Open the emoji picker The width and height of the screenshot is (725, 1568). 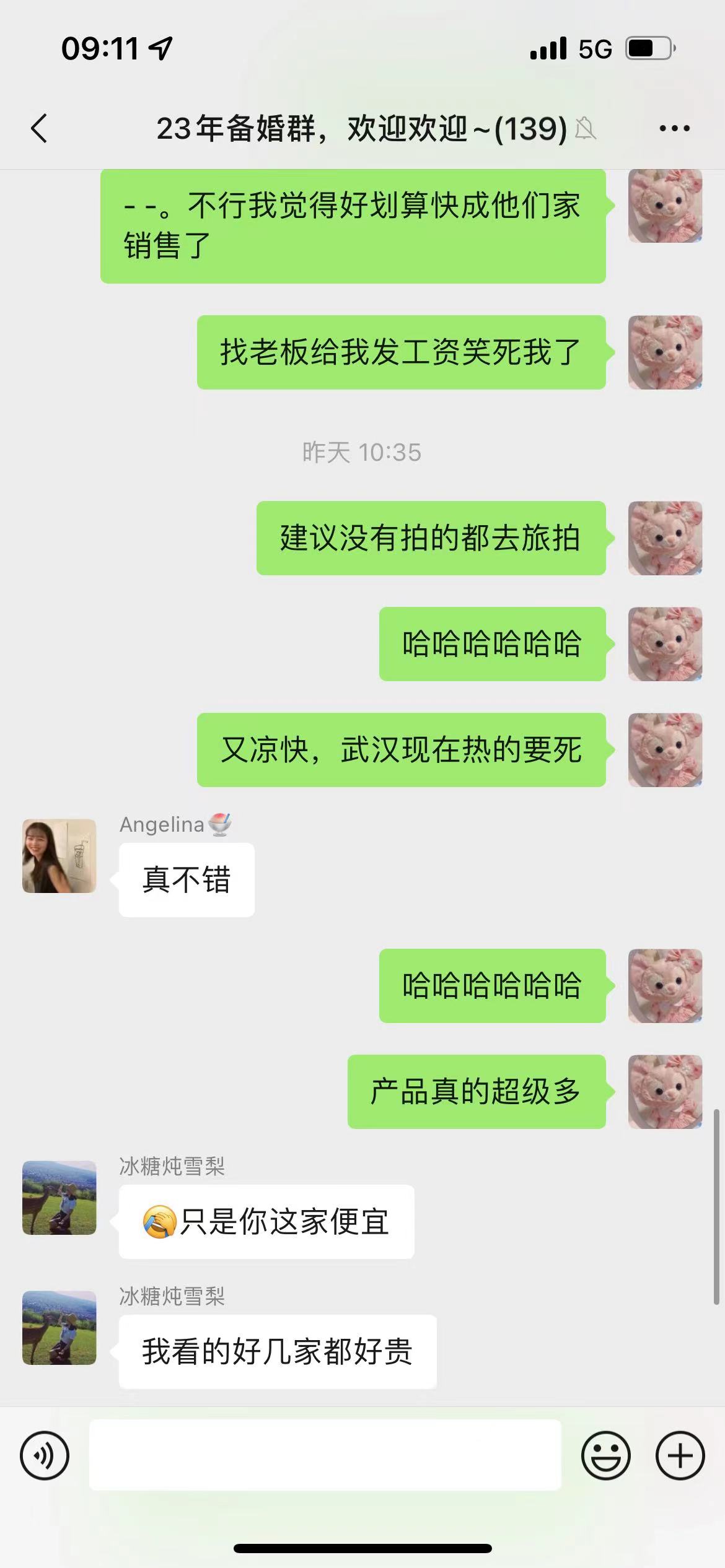pos(605,1455)
